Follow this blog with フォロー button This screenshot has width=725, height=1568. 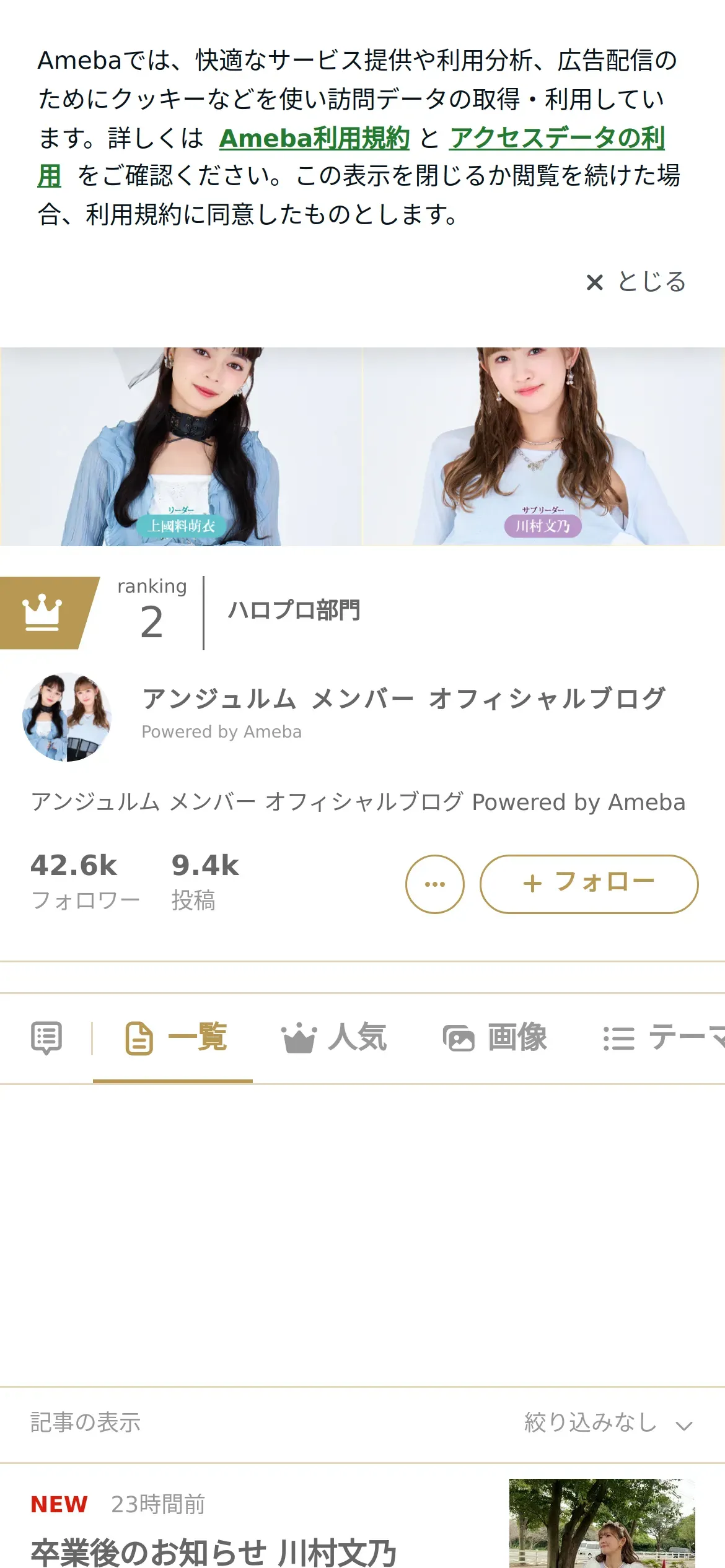[x=589, y=884]
